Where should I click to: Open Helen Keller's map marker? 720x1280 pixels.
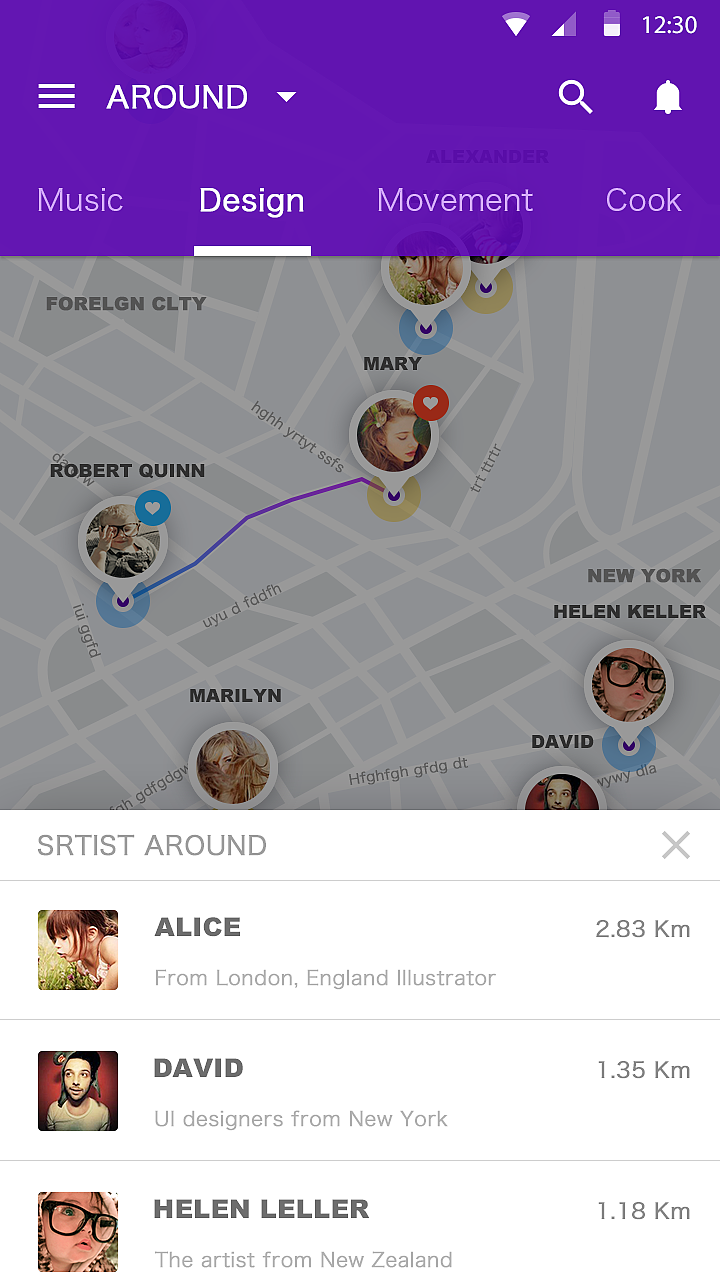pos(628,685)
